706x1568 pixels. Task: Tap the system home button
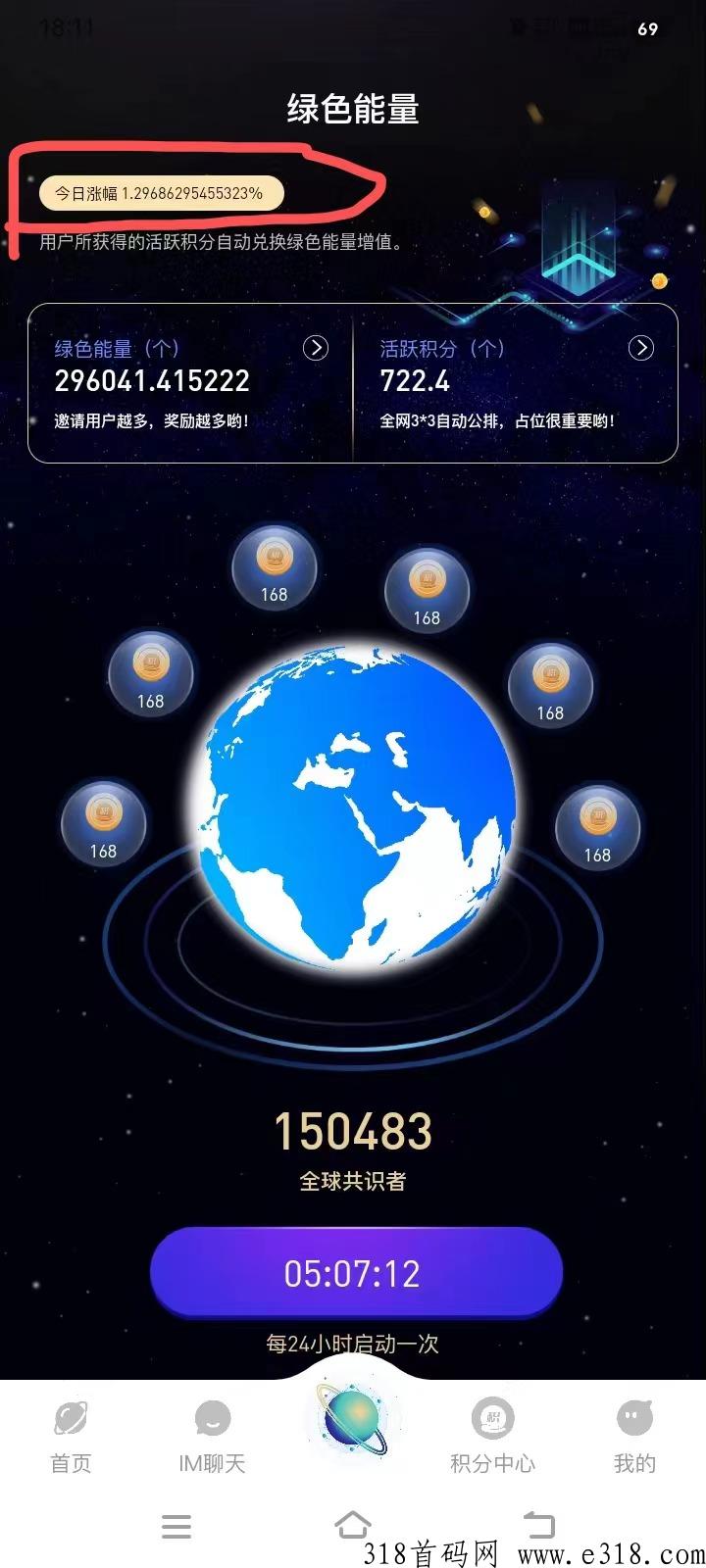coord(353,1525)
